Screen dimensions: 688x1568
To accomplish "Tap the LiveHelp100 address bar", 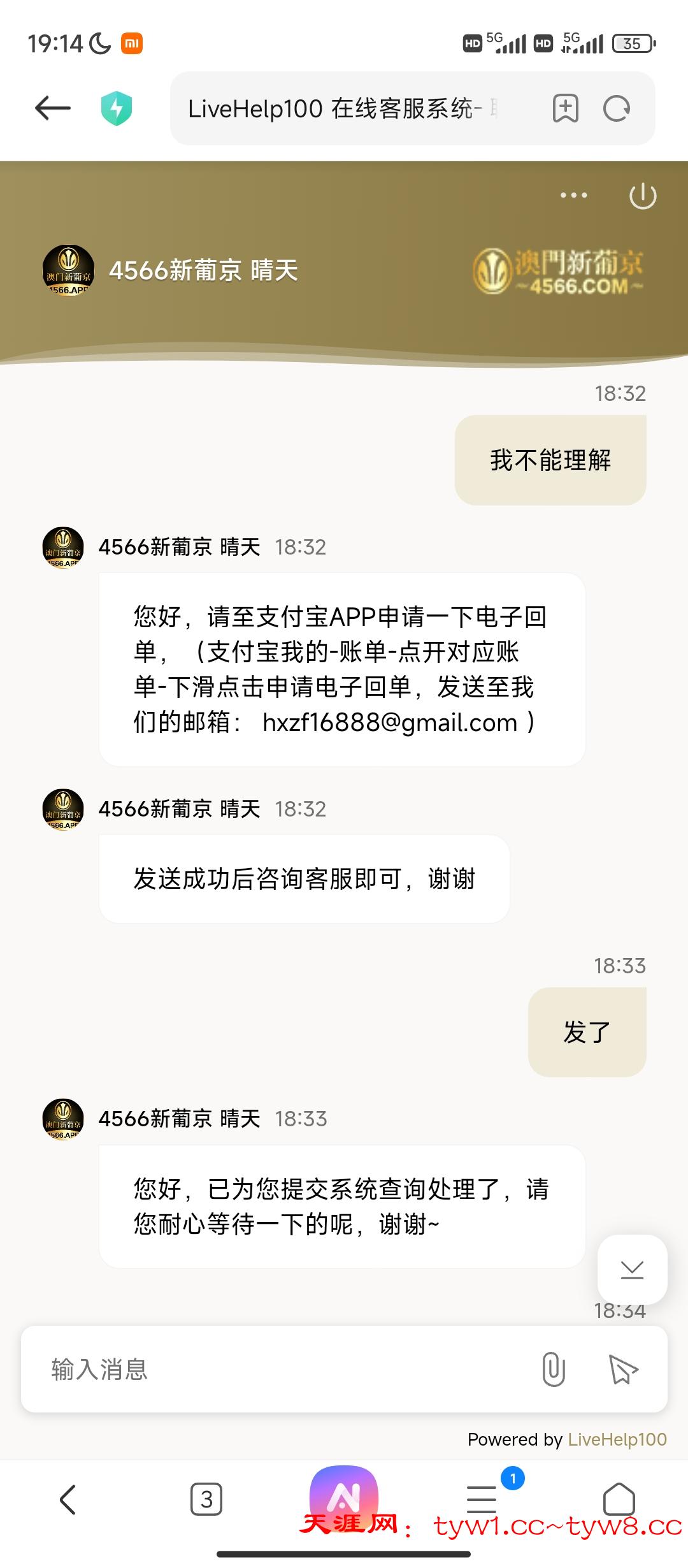I will tap(344, 108).
